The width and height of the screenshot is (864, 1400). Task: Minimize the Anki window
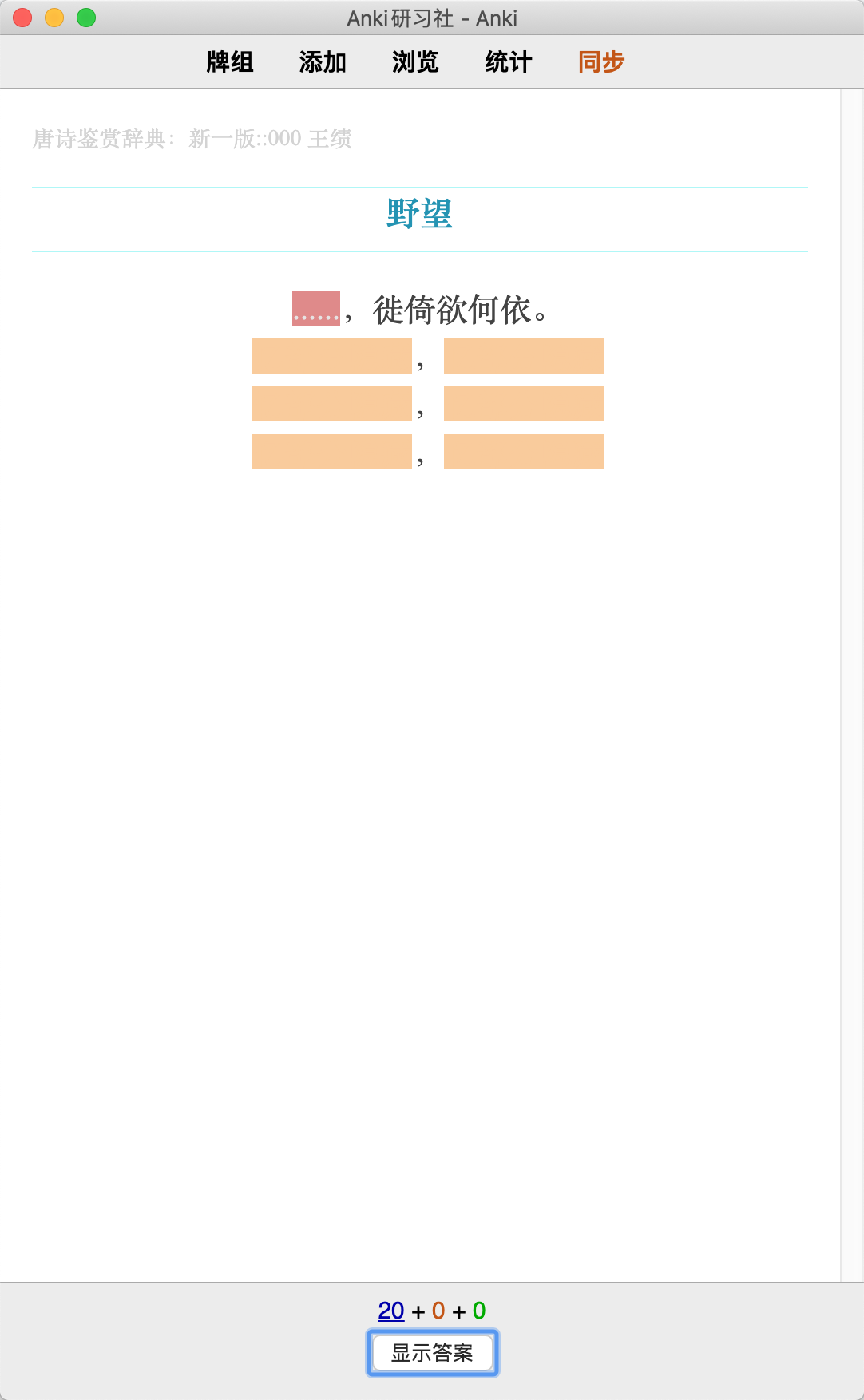click(x=54, y=18)
